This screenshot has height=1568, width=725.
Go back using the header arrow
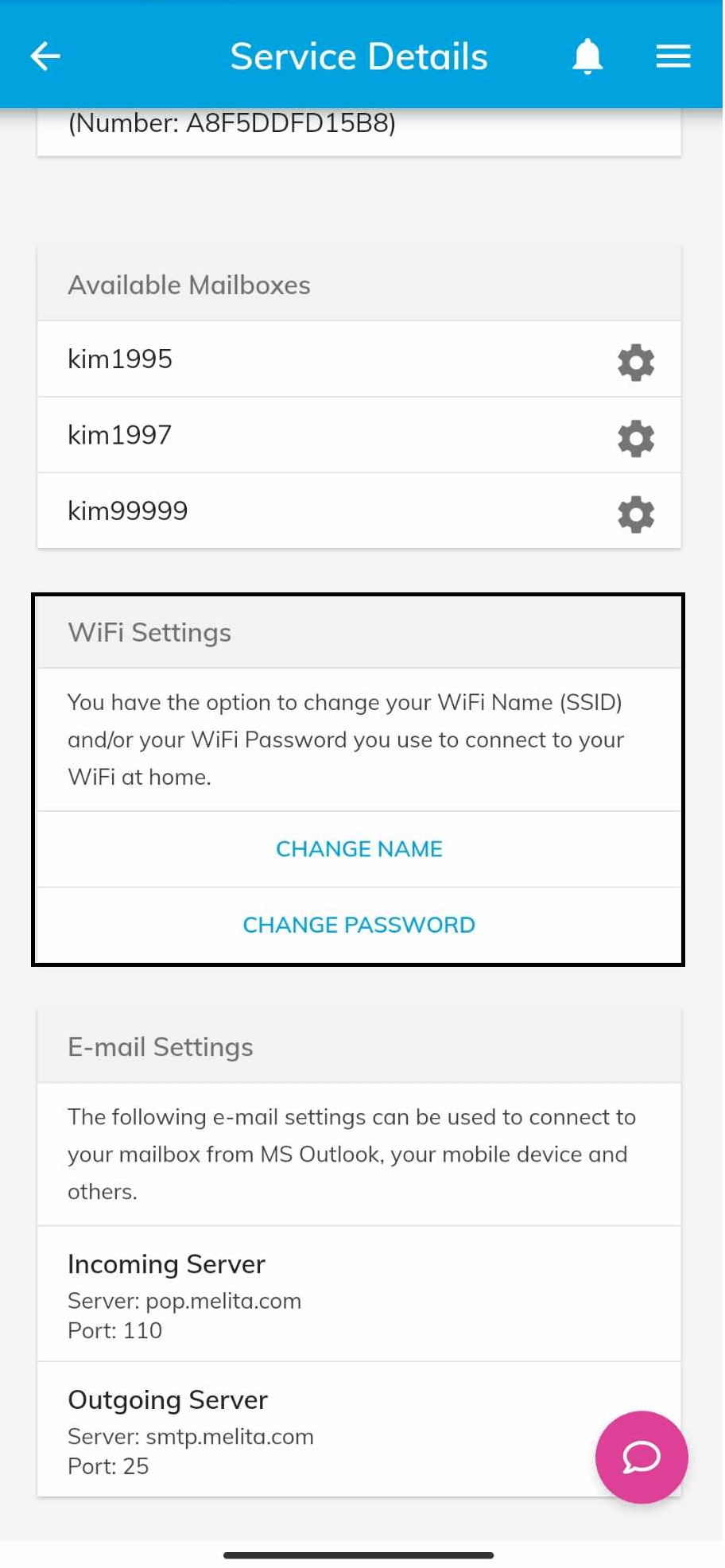coord(45,56)
